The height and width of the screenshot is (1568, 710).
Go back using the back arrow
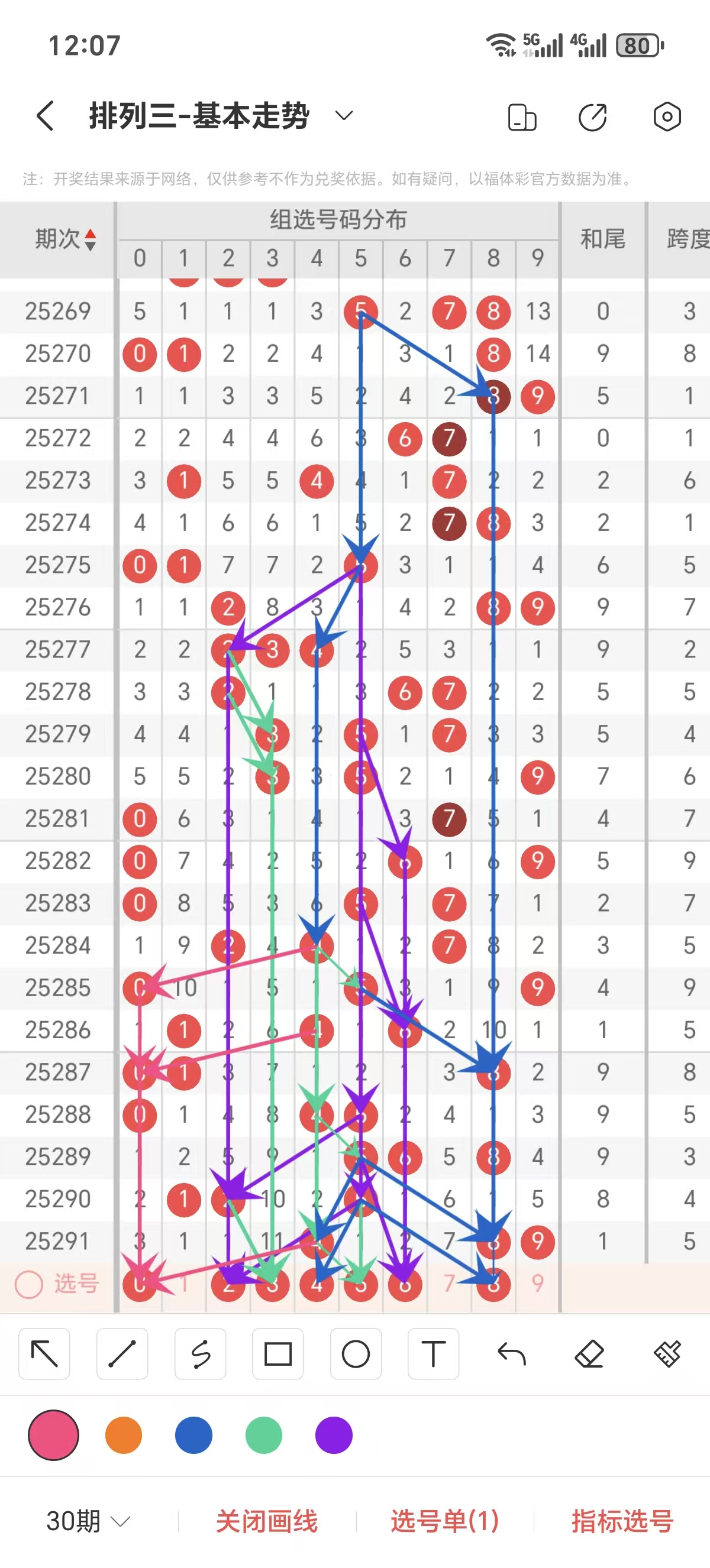[45, 116]
